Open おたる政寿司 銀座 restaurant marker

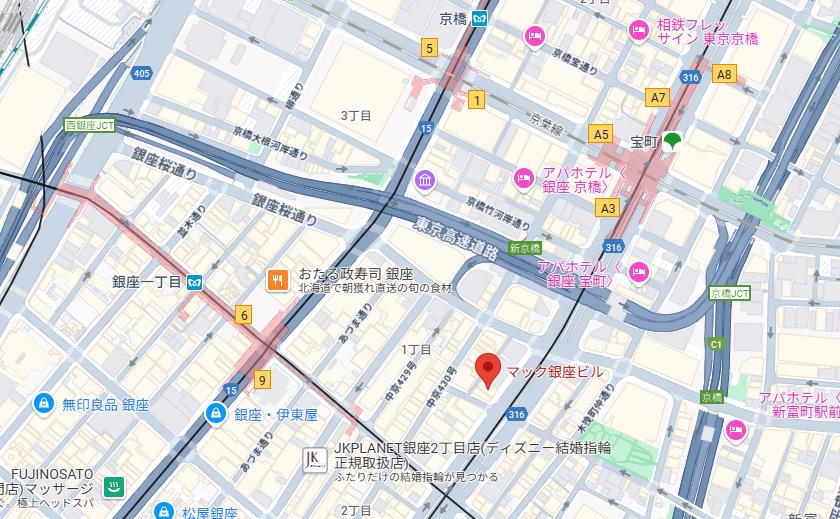pos(277,281)
